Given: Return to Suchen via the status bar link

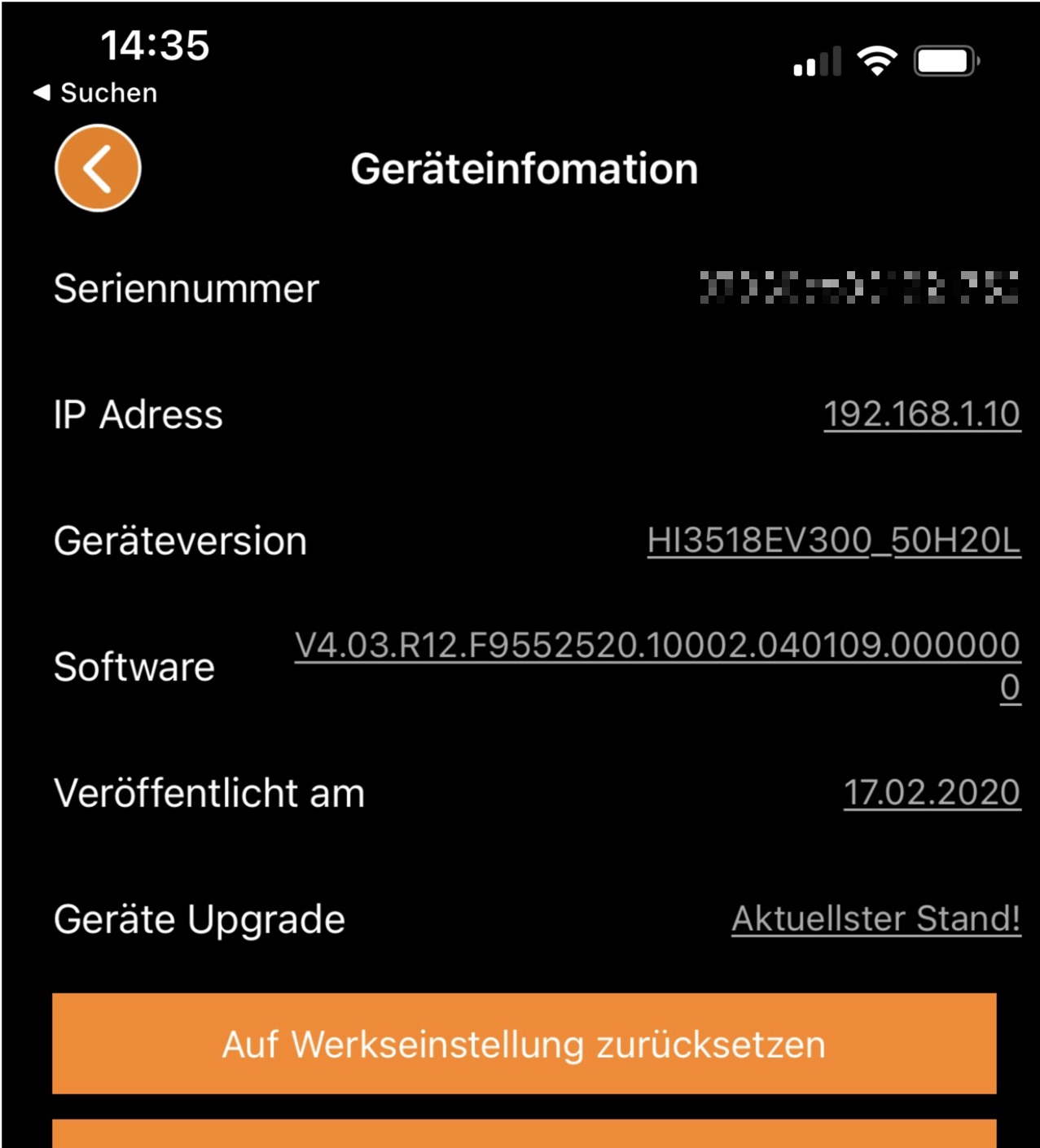Looking at the screenshot, I should pos(95,93).
